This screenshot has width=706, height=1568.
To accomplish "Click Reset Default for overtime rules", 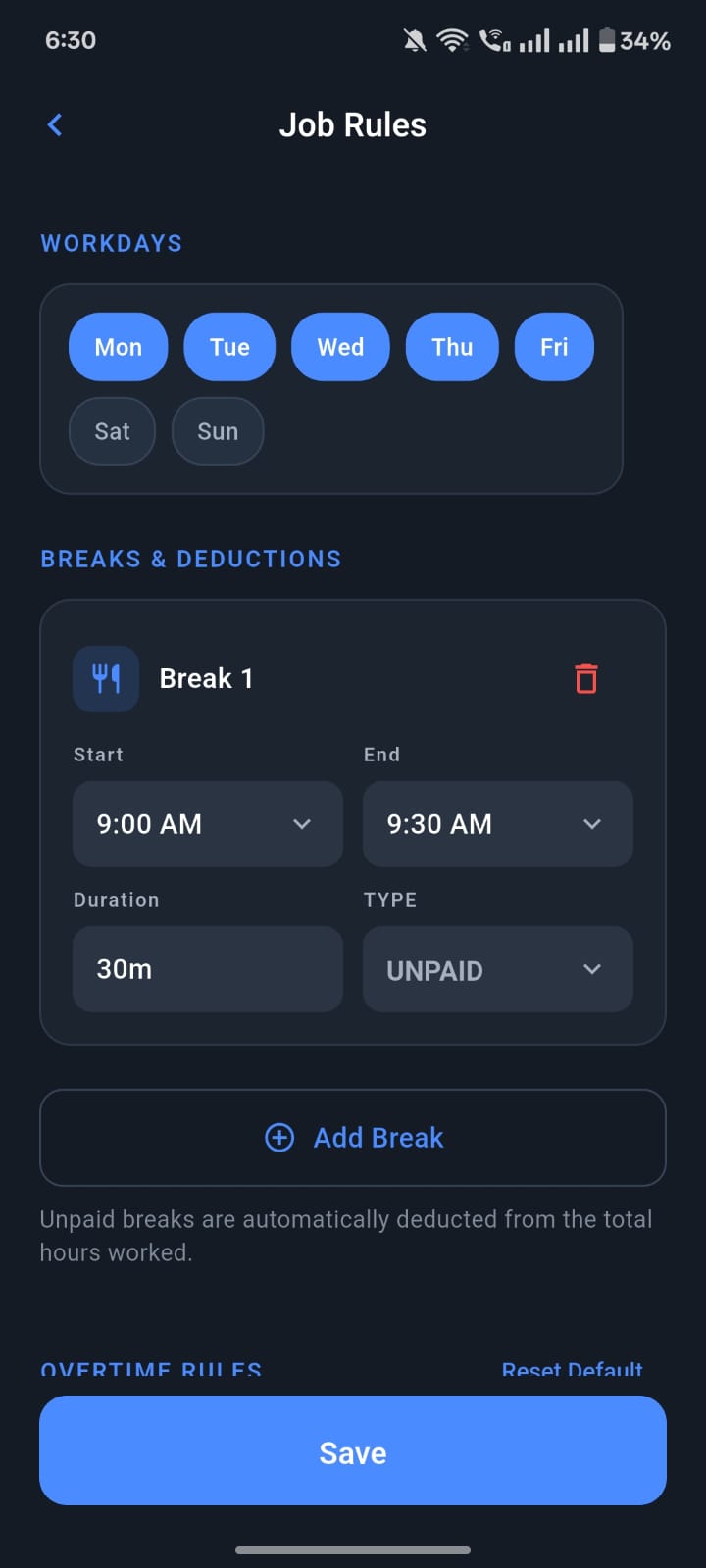I will (572, 1369).
